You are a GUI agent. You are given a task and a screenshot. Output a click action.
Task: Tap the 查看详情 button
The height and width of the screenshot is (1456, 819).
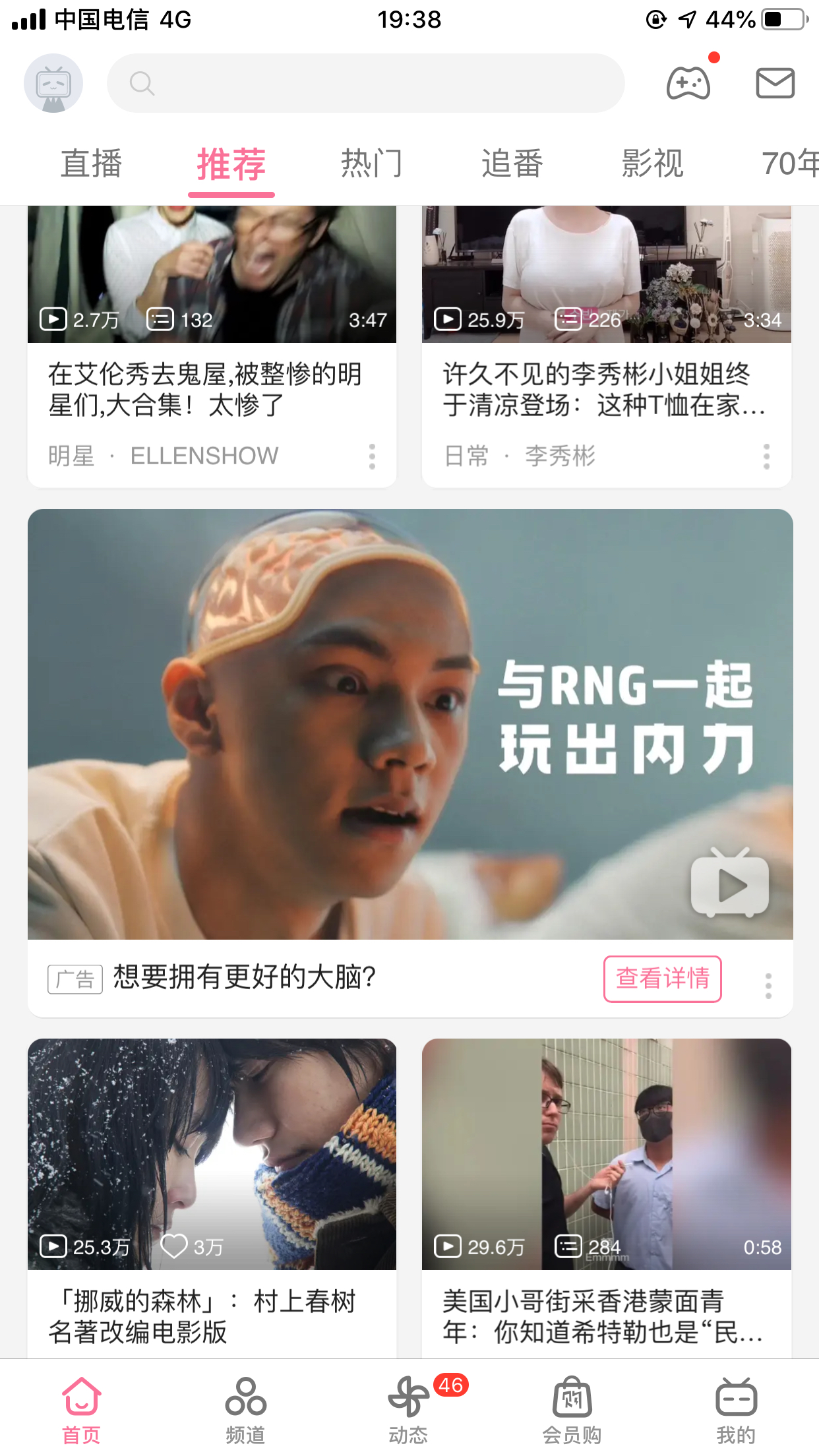click(x=662, y=979)
